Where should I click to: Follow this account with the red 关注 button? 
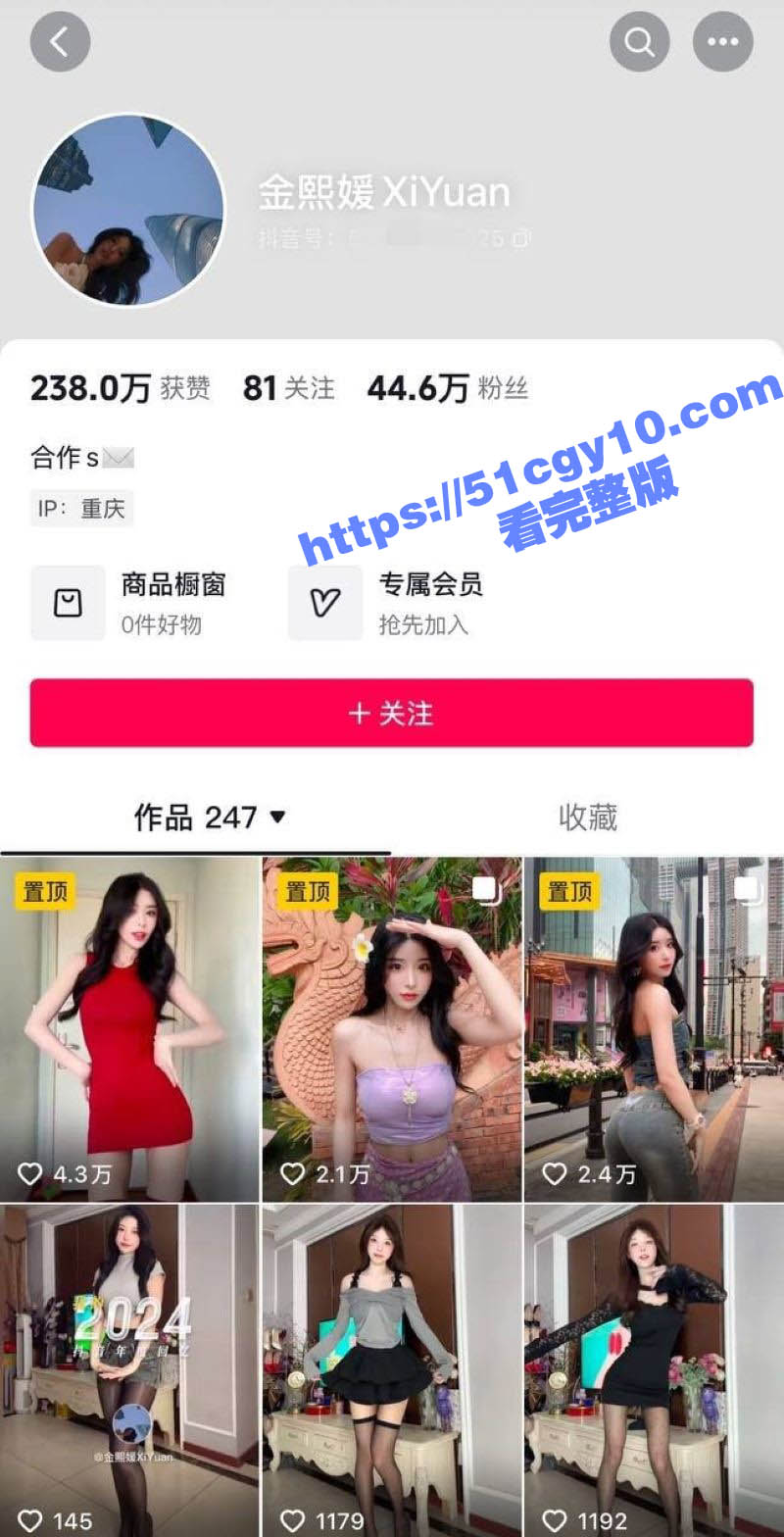[x=392, y=713]
